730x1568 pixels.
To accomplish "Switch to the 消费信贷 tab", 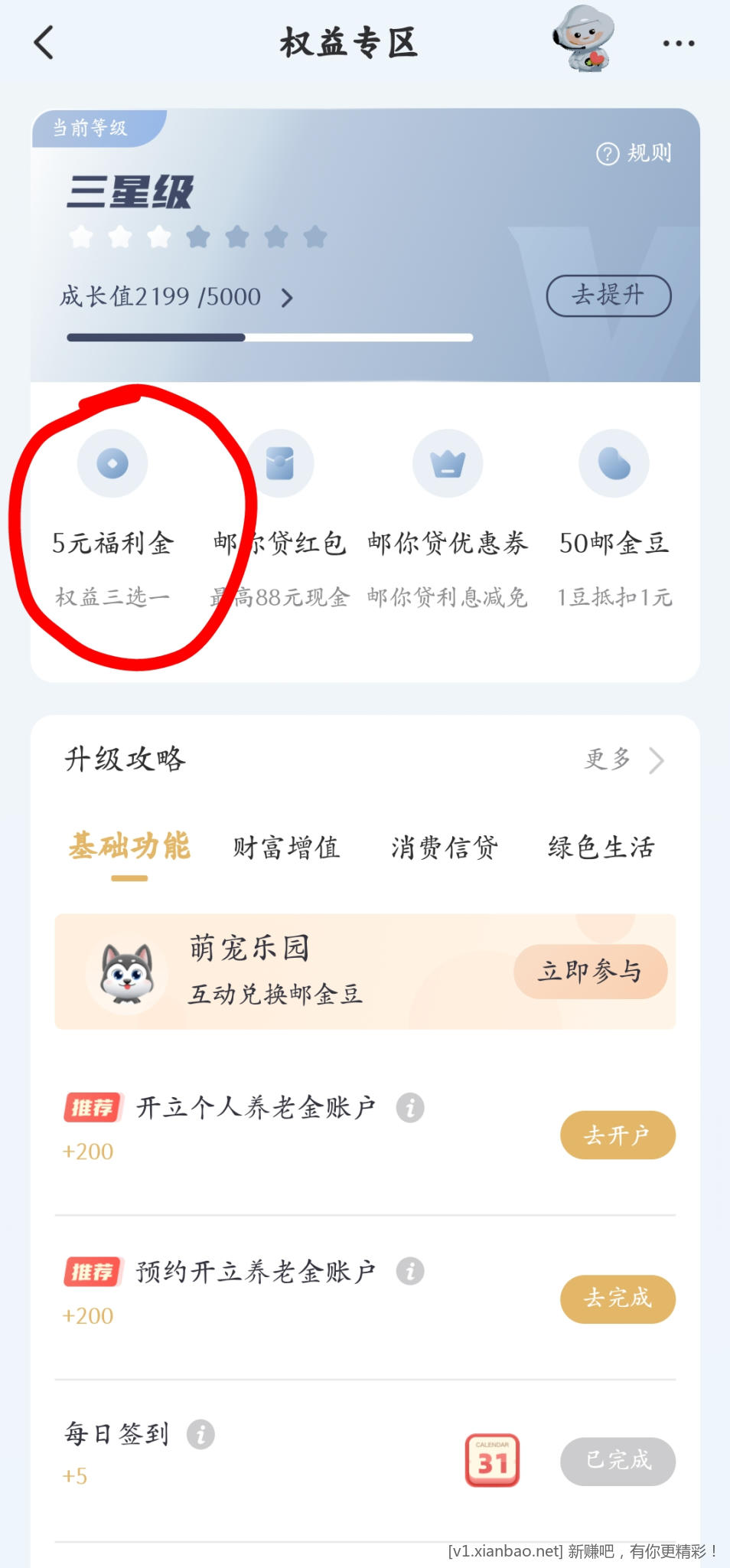I will tap(445, 848).
